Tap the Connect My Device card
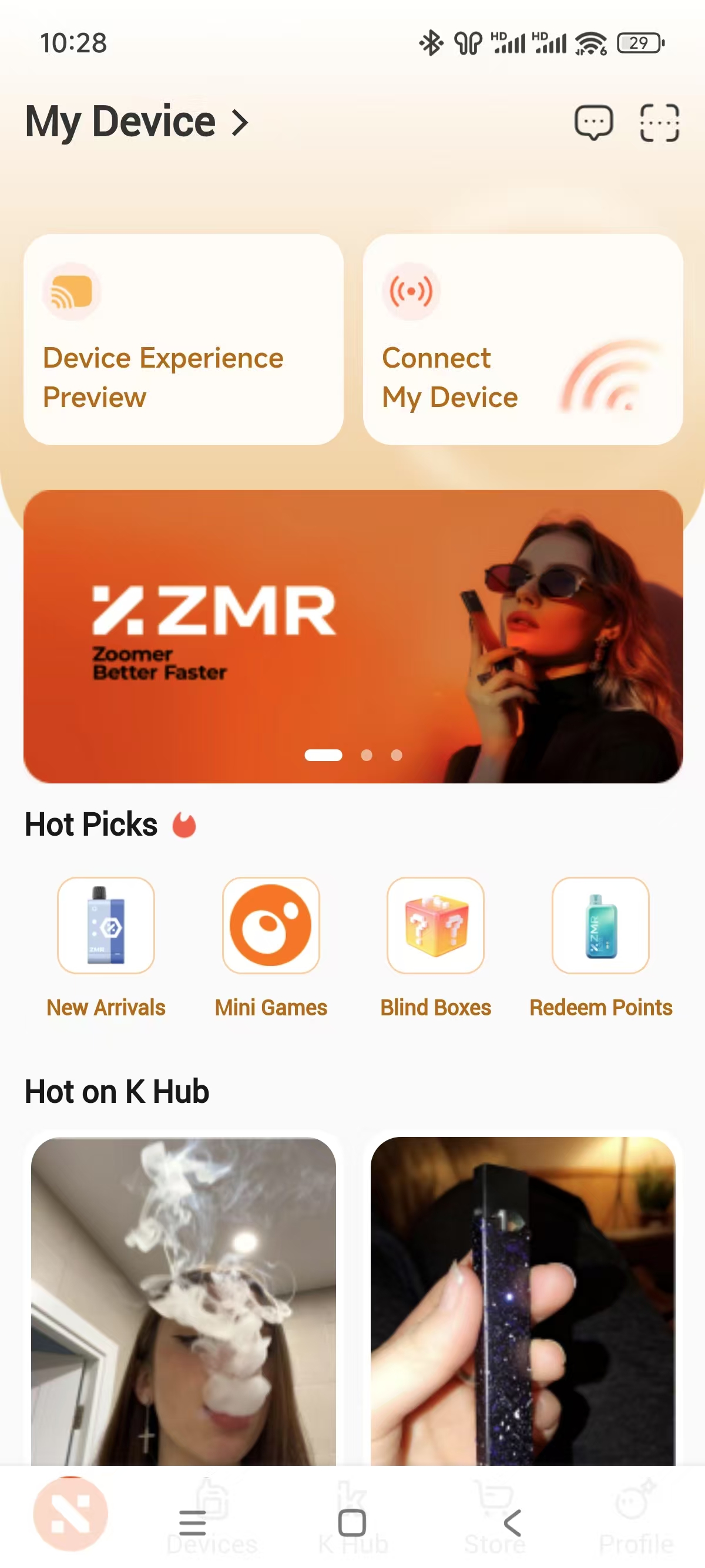 (522, 339)
